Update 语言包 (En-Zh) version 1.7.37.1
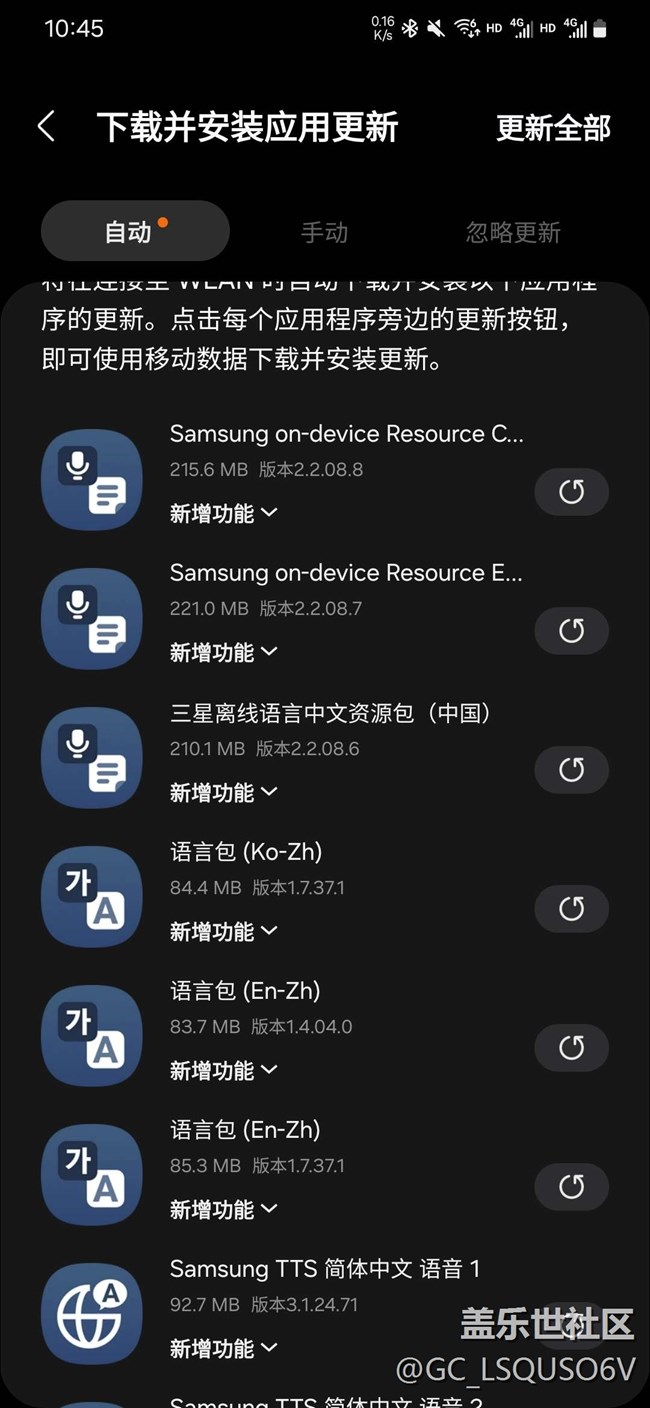Image resolution: width=650 pixels, height=1408 pixels. (571, 1187)
